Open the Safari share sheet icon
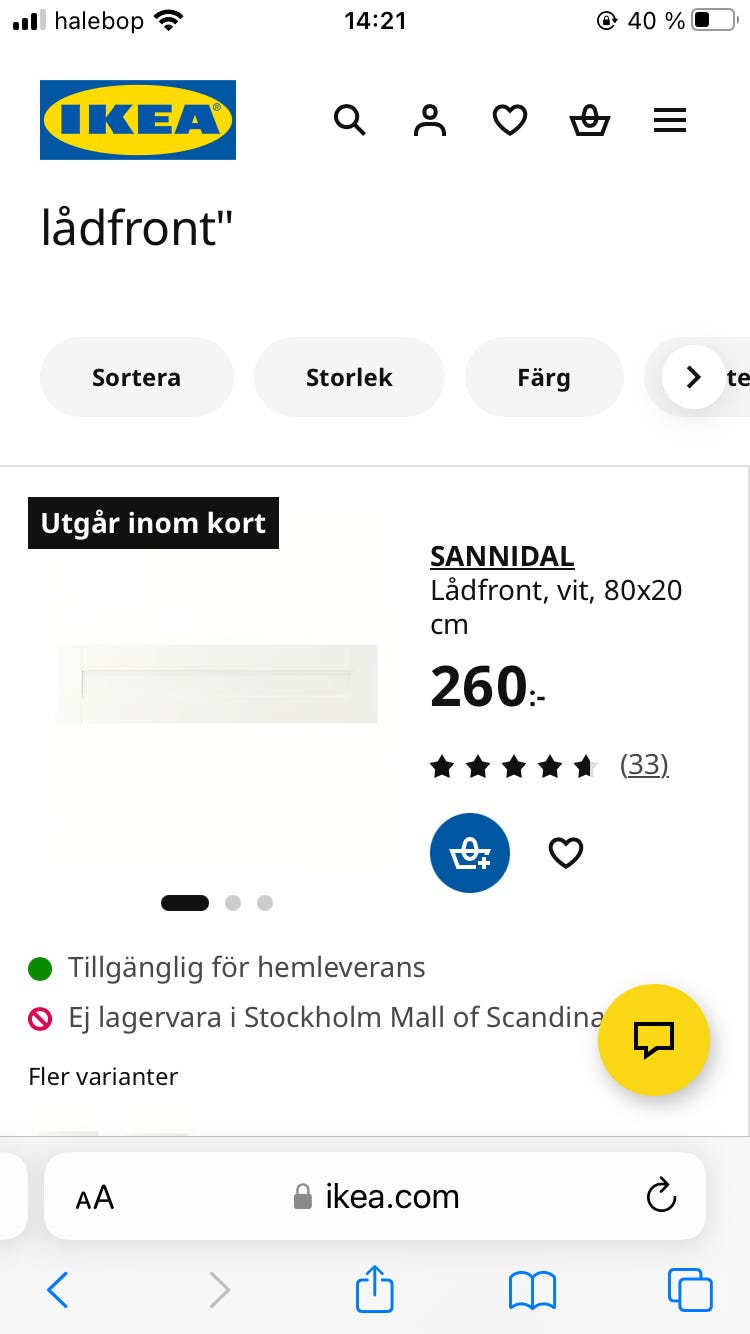The width and height of the screenshot is (750, 1334). [x=374, y=1289]
